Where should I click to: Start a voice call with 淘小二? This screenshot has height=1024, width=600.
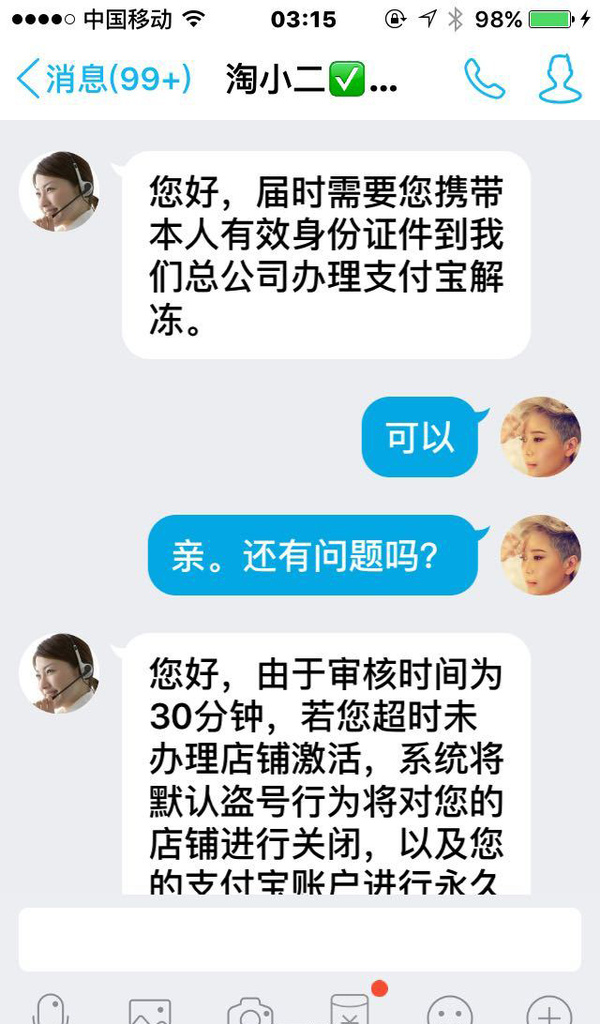pos(484,79)
